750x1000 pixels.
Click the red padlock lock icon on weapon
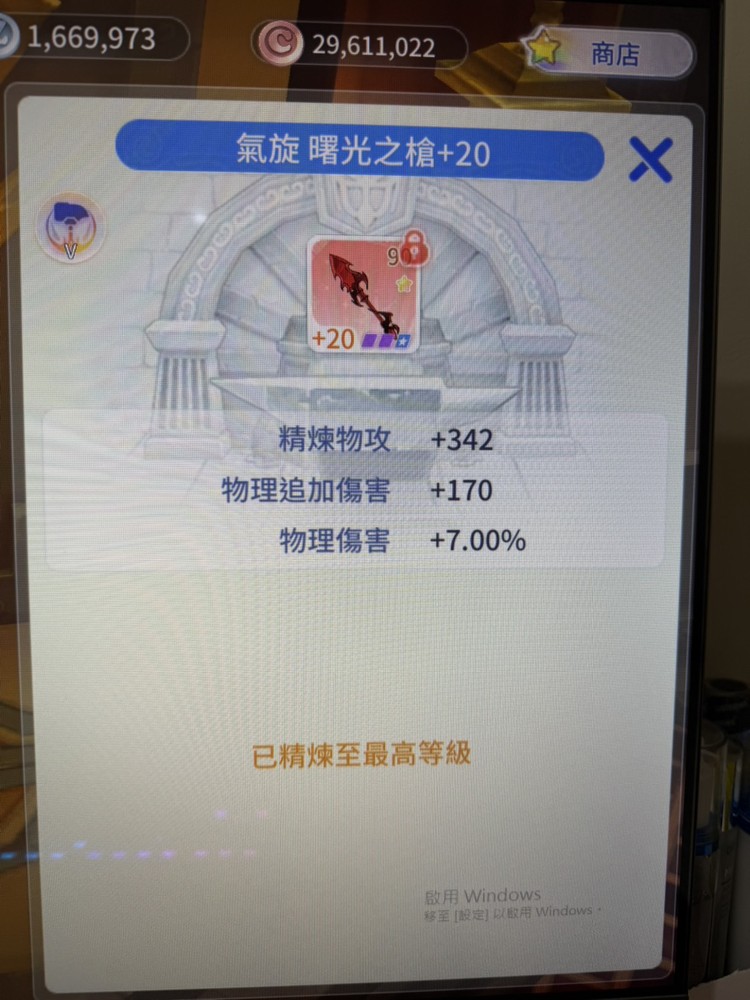[x=416, y=247]
